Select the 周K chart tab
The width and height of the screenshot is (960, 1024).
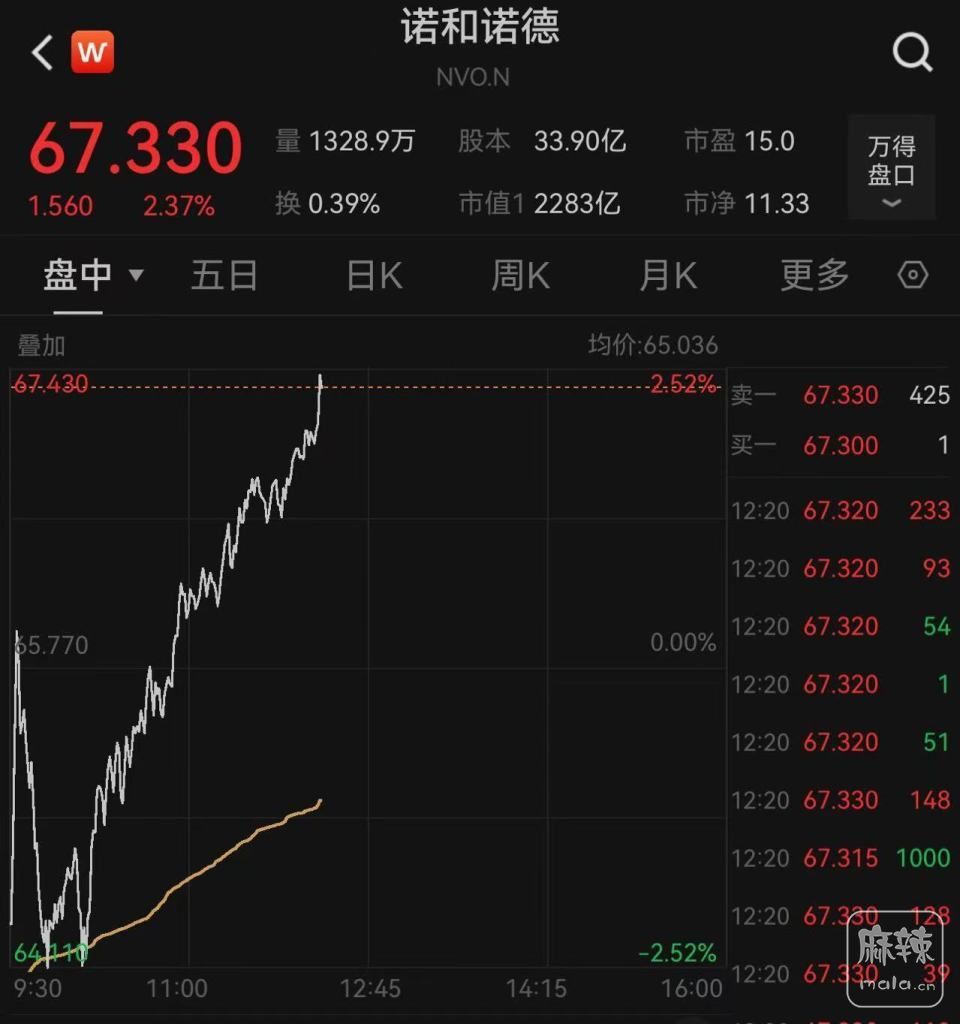click(520, 275)
